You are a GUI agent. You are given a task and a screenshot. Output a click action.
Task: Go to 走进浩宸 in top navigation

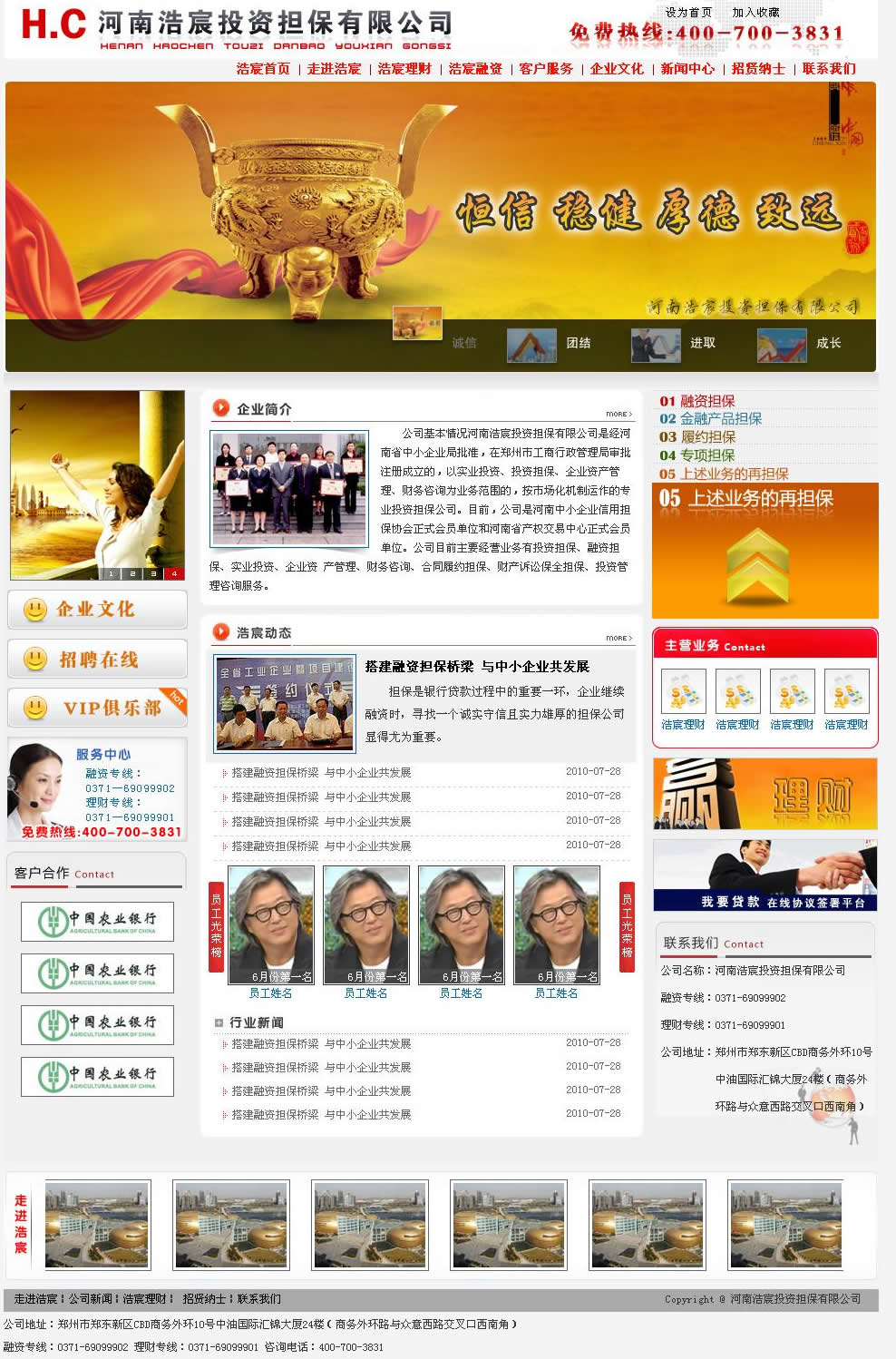(334, 69)
